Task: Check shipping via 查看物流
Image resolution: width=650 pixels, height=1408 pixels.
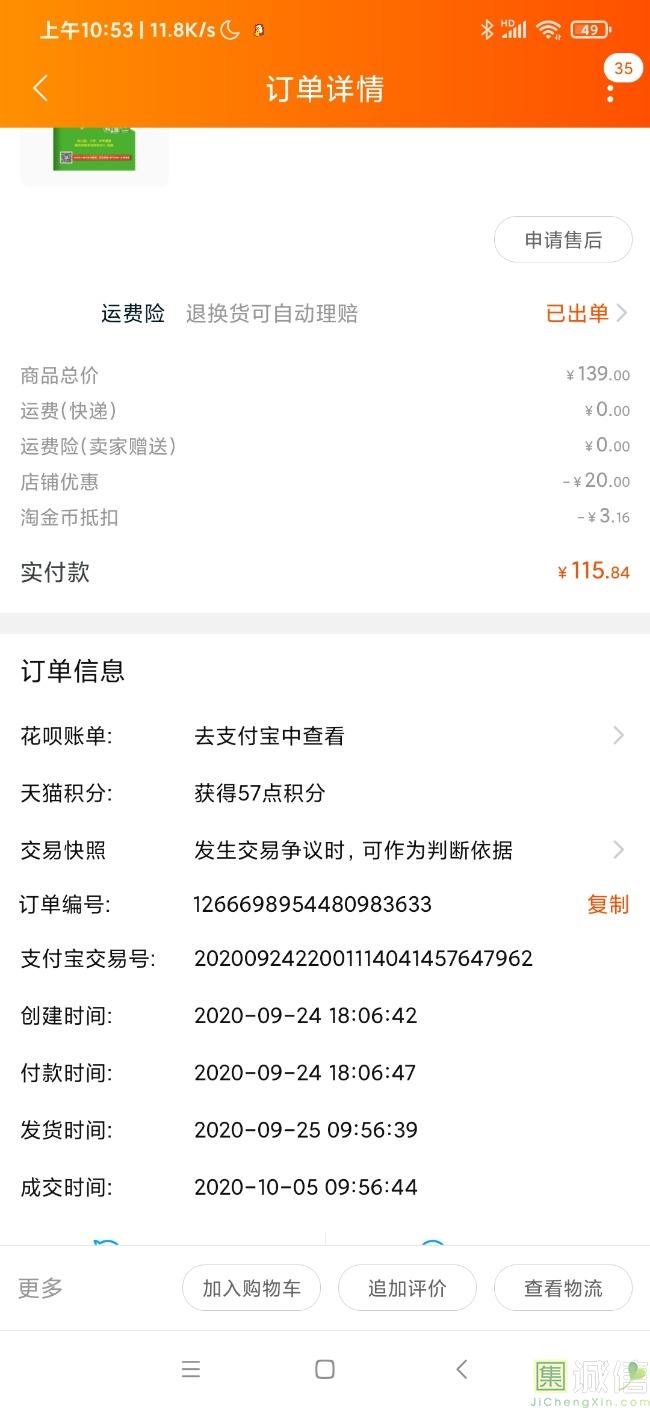Action: pyautogui.click(x=563, y=1288)
